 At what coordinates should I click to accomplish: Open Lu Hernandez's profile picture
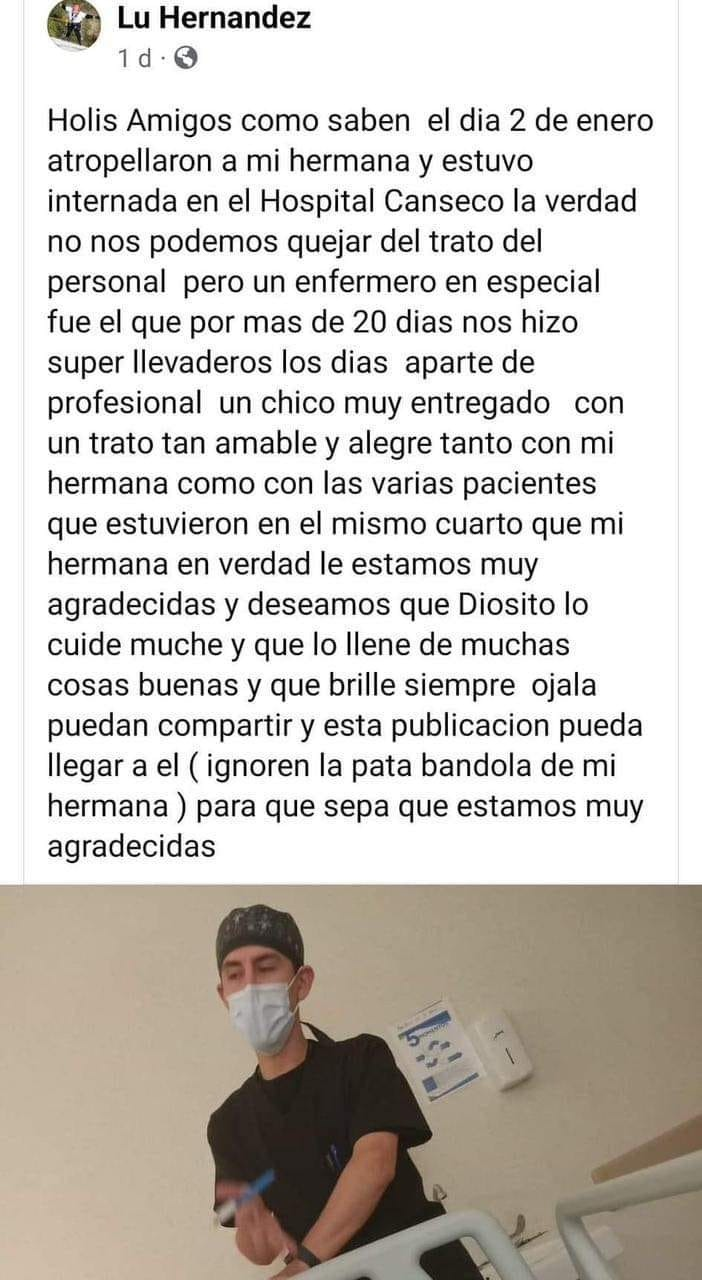coord(73,26)
